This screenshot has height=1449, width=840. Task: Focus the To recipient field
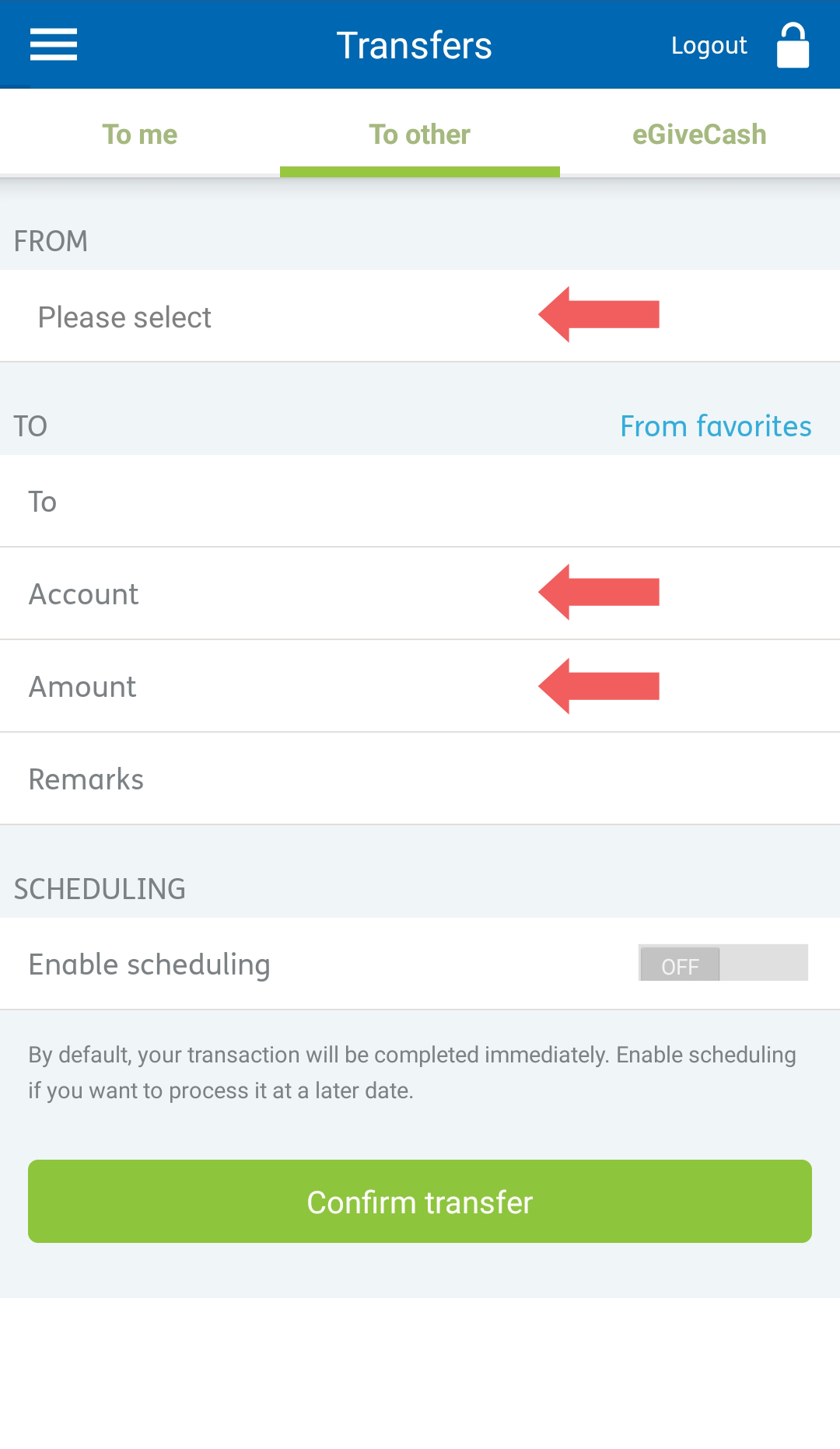420,502
